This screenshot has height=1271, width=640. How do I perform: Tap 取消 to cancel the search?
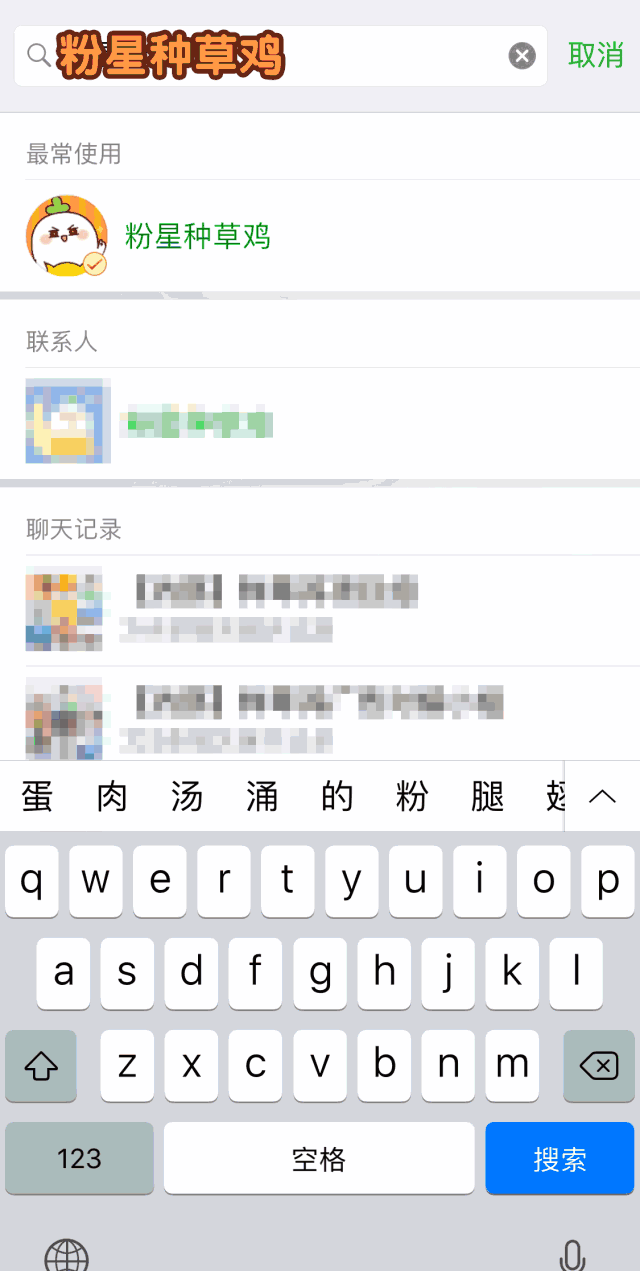point(596,55)
